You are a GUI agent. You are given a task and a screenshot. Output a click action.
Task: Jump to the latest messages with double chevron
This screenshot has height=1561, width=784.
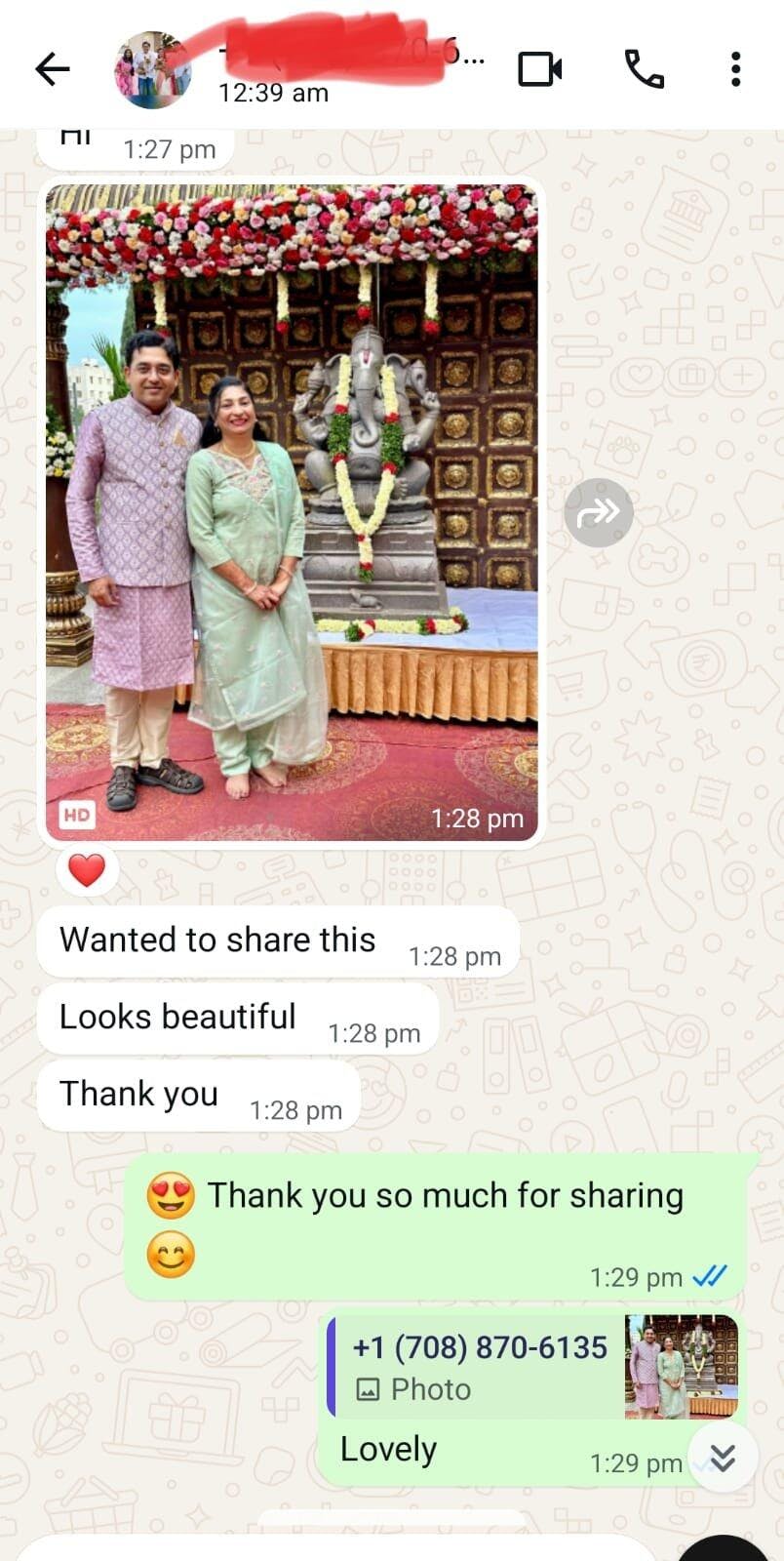coord(723,1457)
